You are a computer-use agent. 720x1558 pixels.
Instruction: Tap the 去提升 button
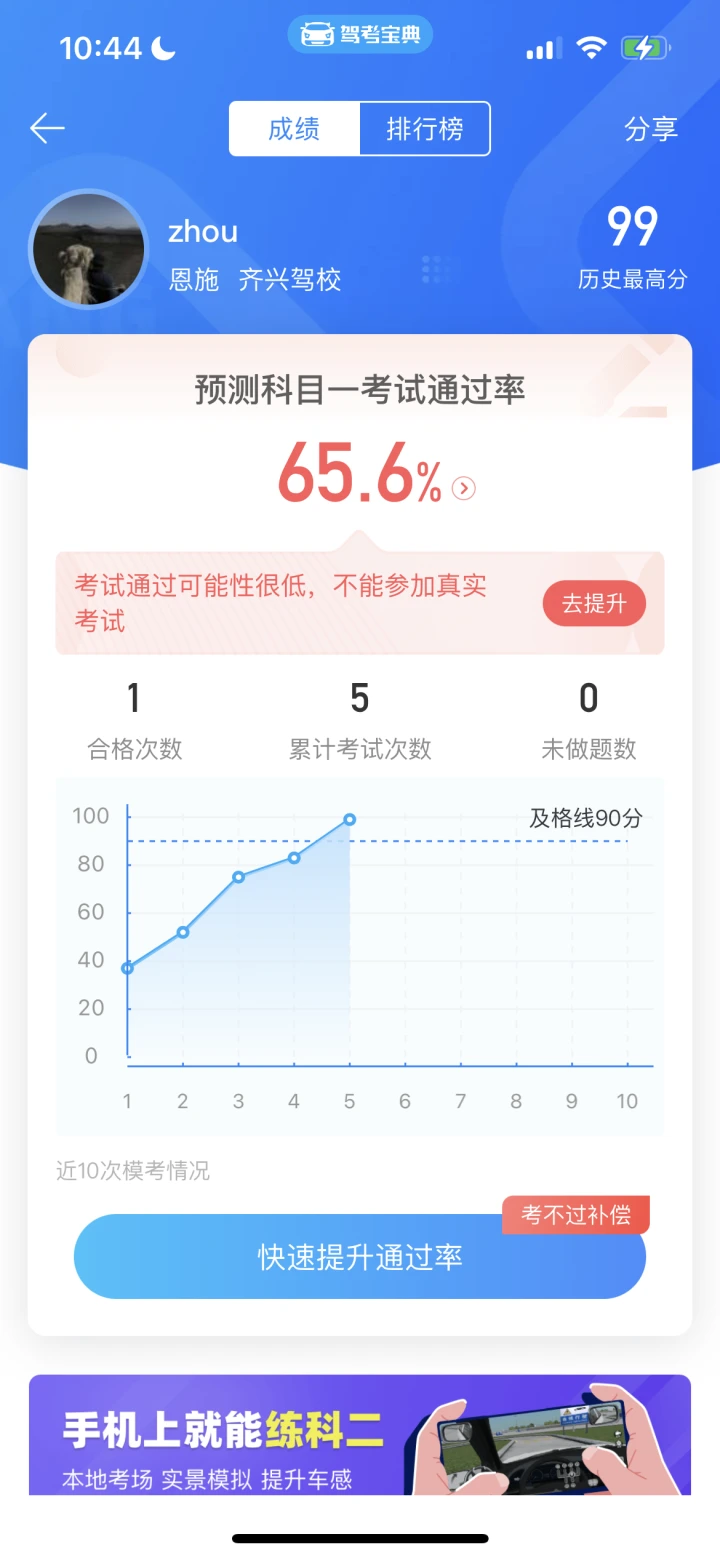594,603
